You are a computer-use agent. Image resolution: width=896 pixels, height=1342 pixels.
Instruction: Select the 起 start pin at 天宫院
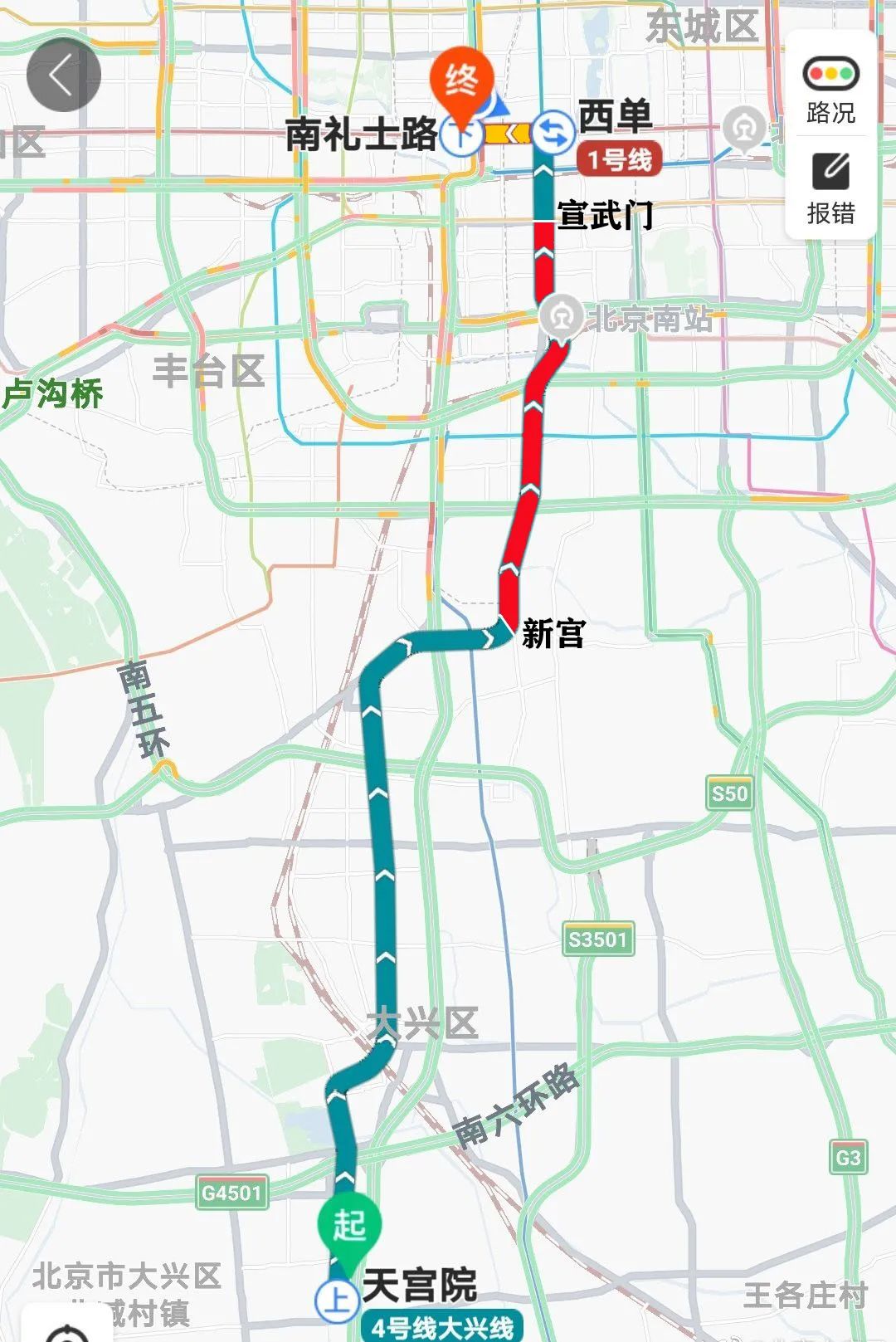tap(349, 1225)
